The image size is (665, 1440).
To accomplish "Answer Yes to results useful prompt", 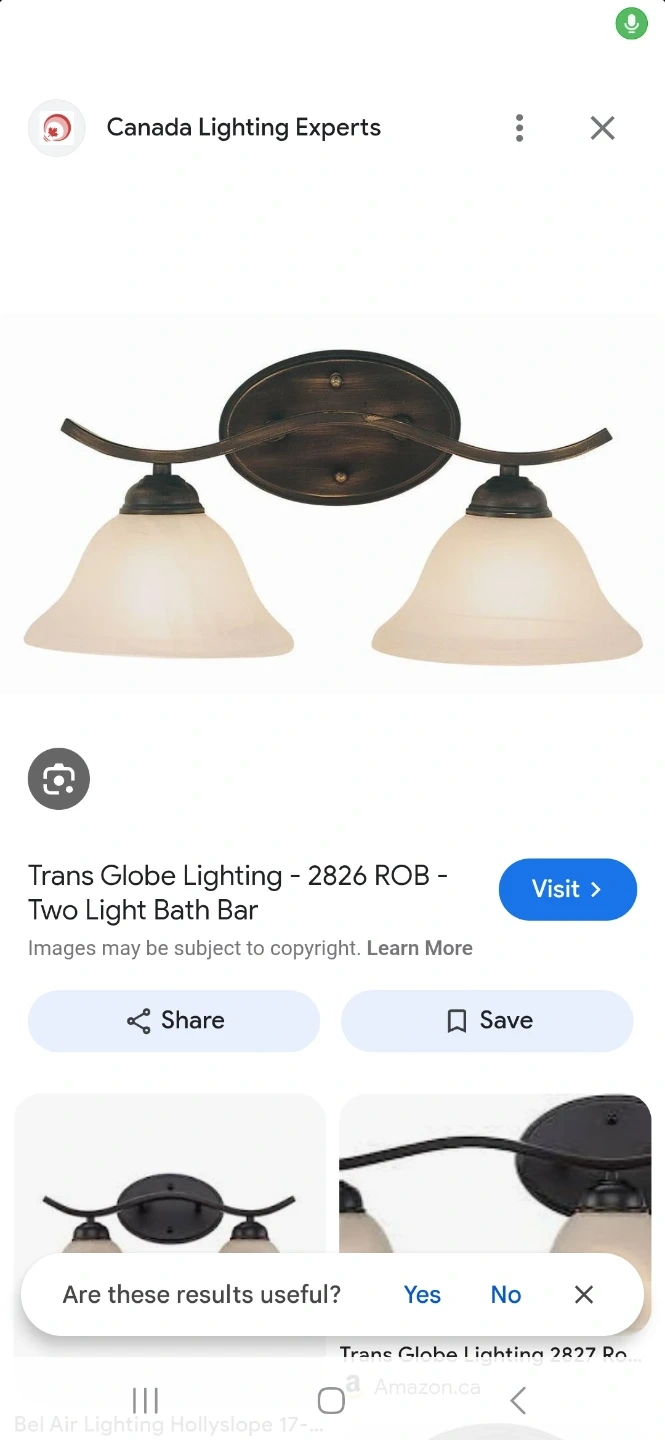I will (422, 1295).
